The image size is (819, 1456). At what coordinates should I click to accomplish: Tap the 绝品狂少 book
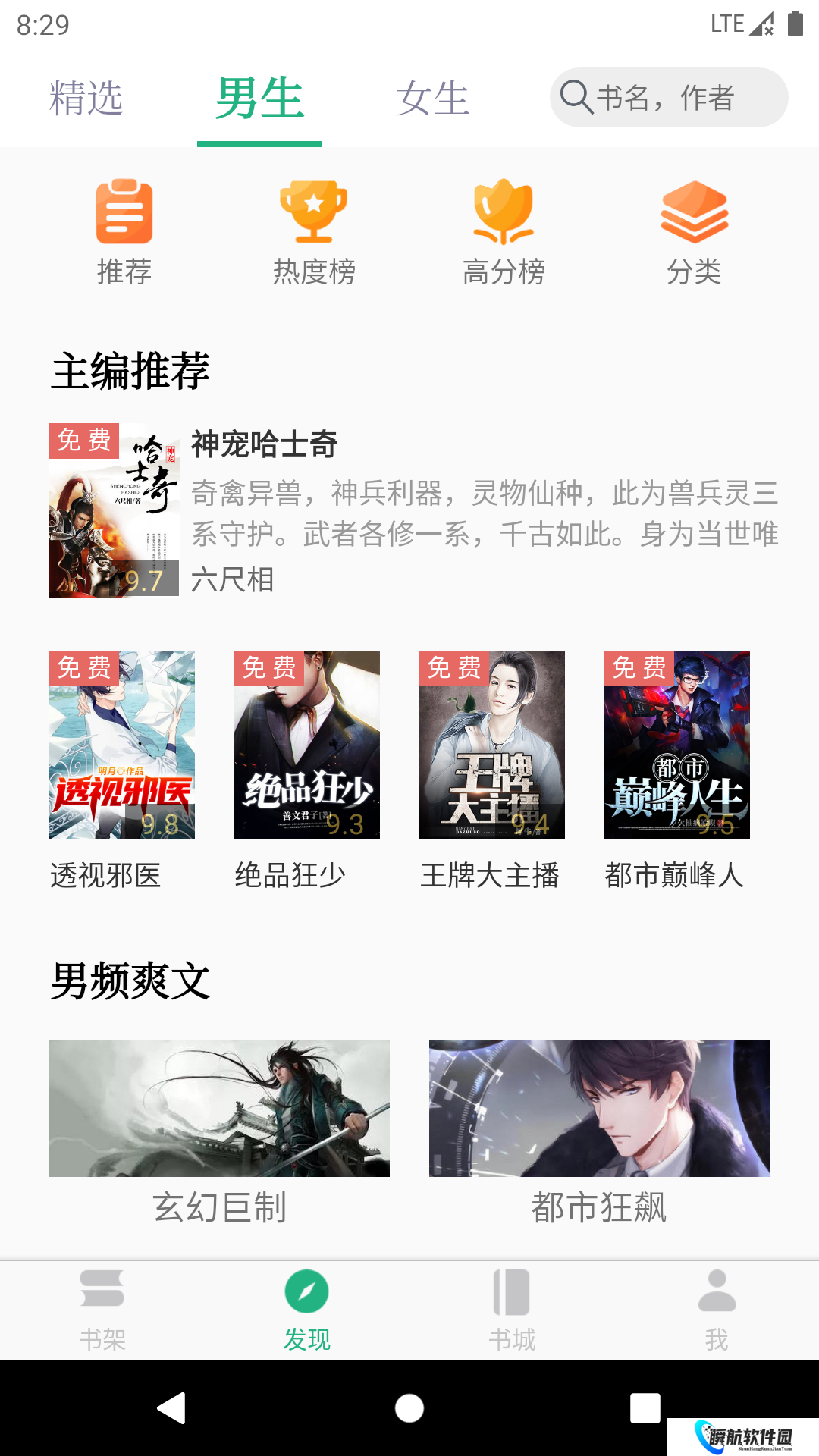pos(307,745)
